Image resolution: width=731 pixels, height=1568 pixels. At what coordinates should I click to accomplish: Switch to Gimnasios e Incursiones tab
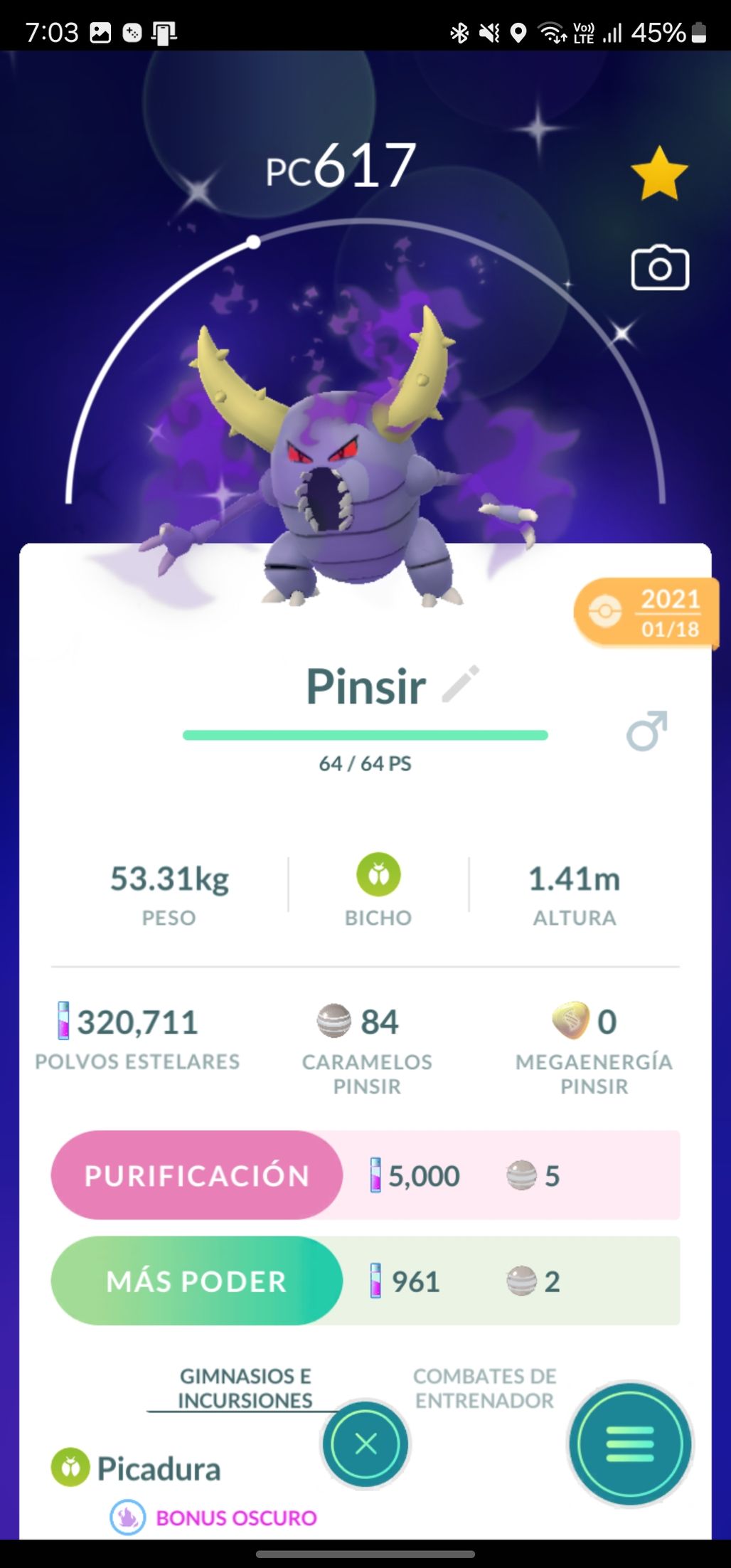point(245,1388)
